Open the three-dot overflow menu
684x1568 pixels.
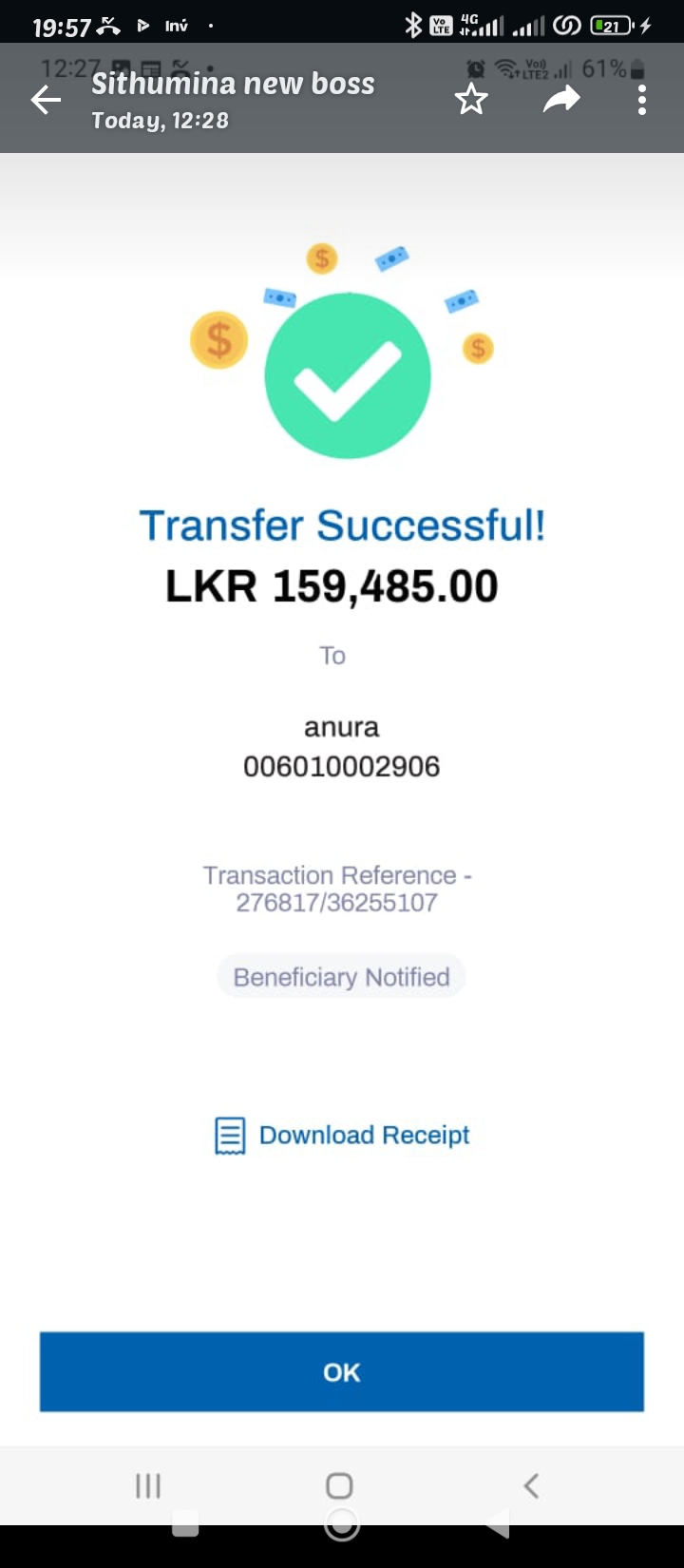point(642,100)
